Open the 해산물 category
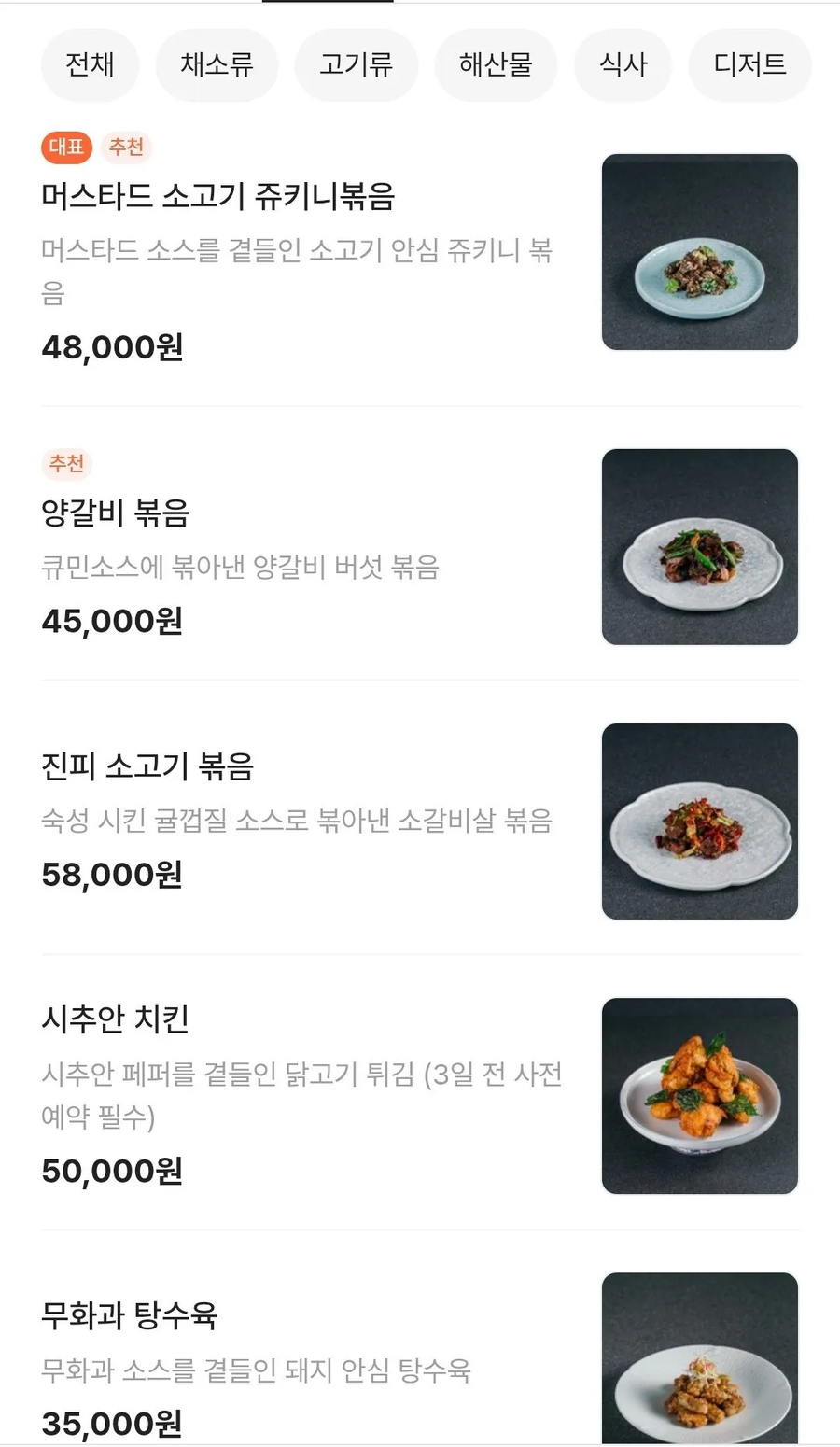 [495, 65]
